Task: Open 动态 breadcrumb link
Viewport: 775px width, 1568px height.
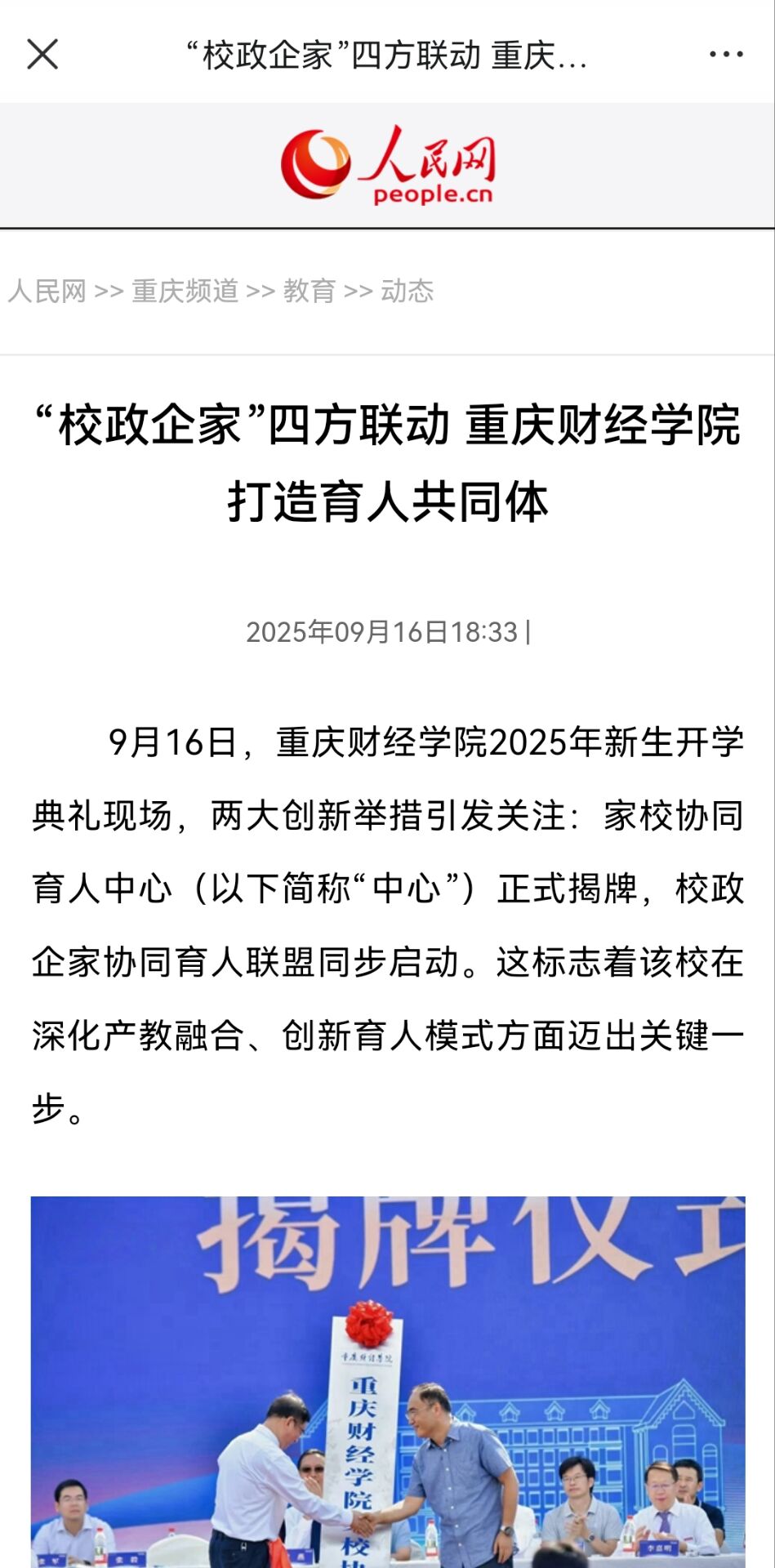Action: (x=407, y=291)
